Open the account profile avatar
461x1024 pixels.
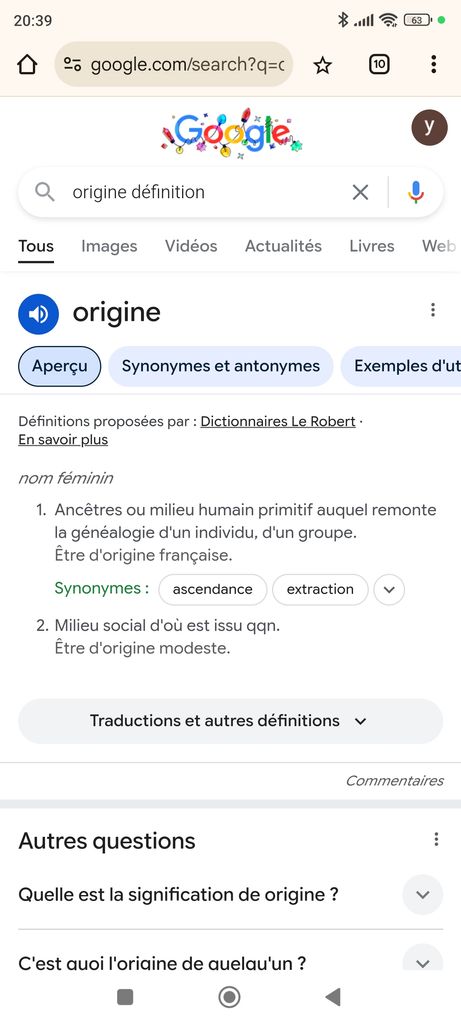point(429,127)
